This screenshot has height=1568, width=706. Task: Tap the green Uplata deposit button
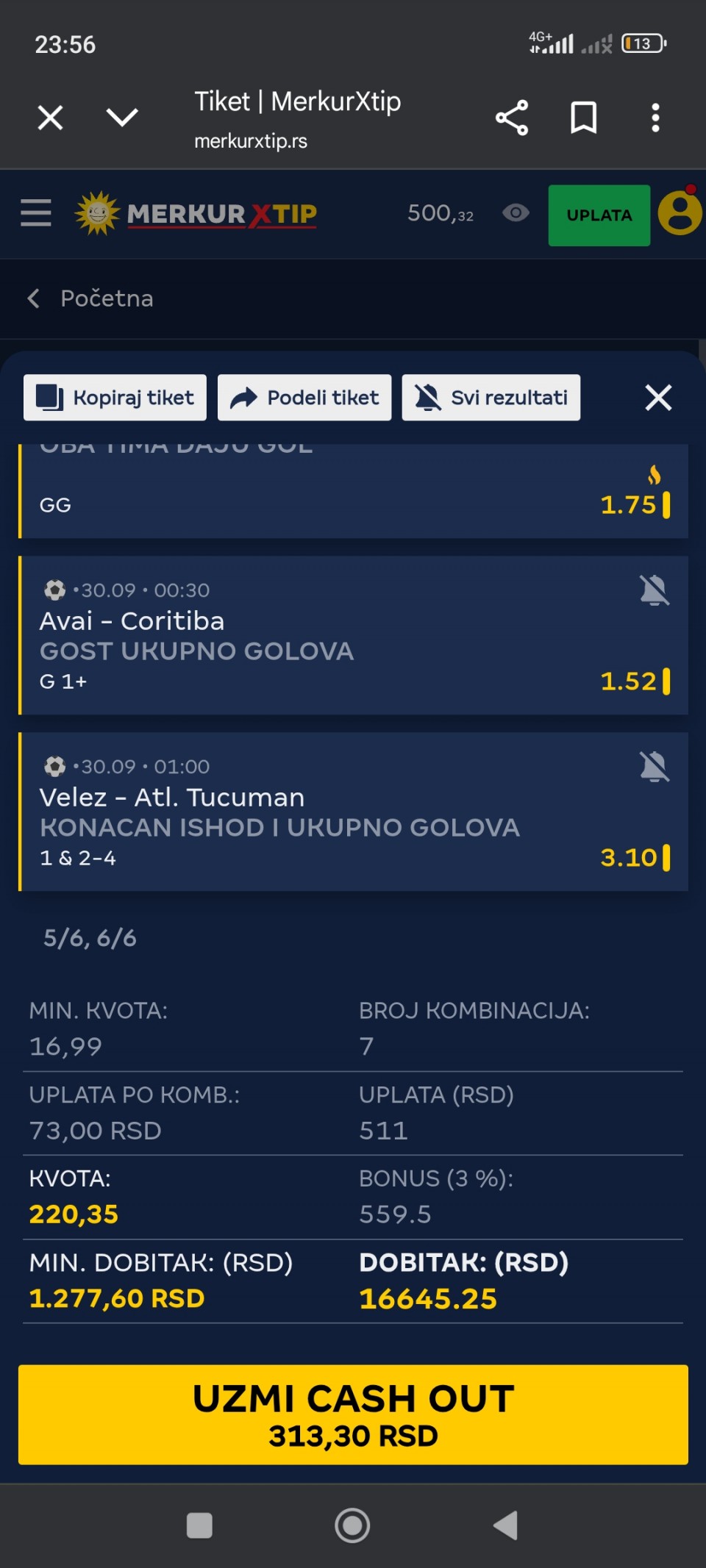[x=599, y=215]
